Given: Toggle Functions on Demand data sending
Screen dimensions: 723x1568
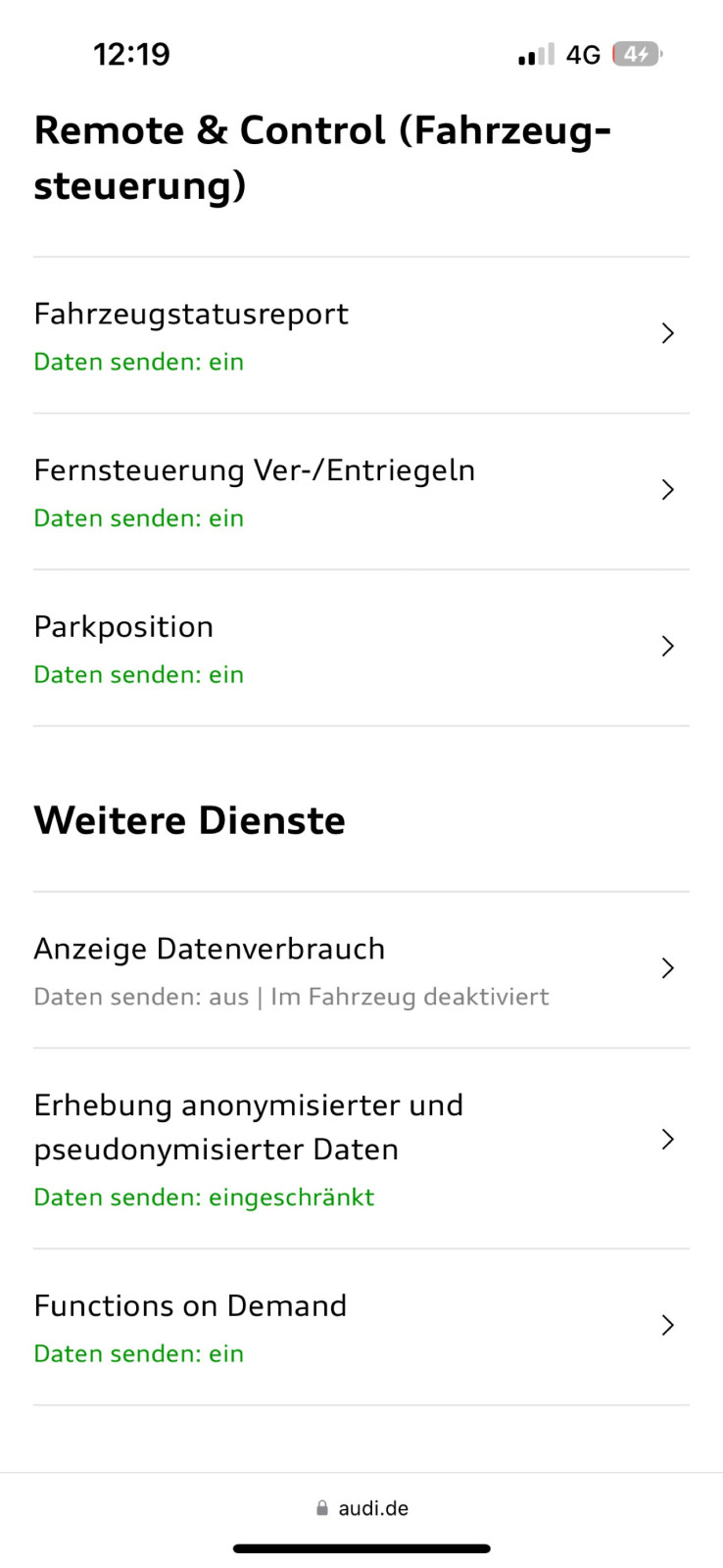Looking at the screenshot, I should (x=138, y=1353).
